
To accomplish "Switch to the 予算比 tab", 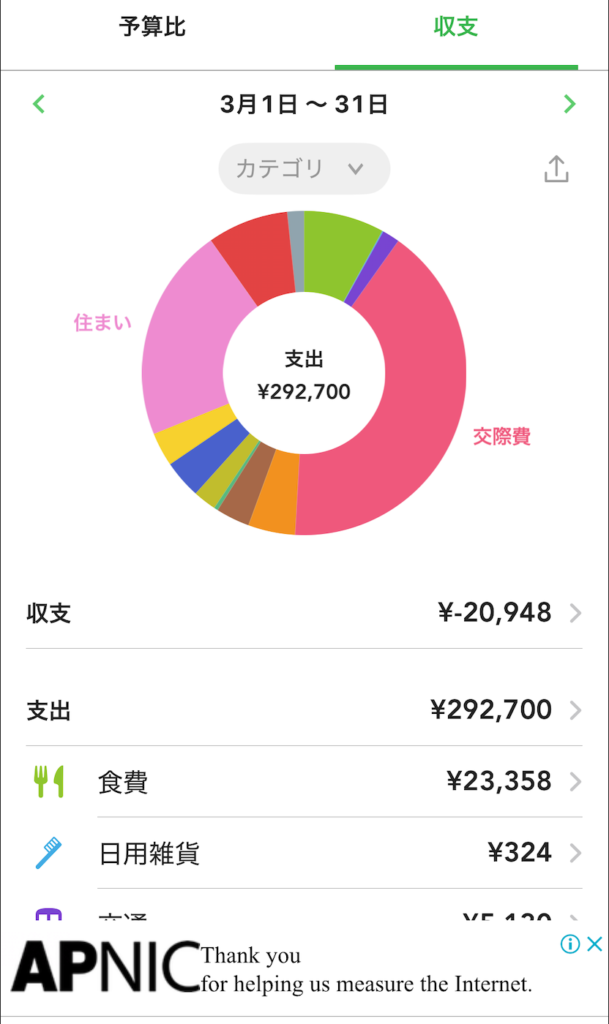I will click(152, 28).
